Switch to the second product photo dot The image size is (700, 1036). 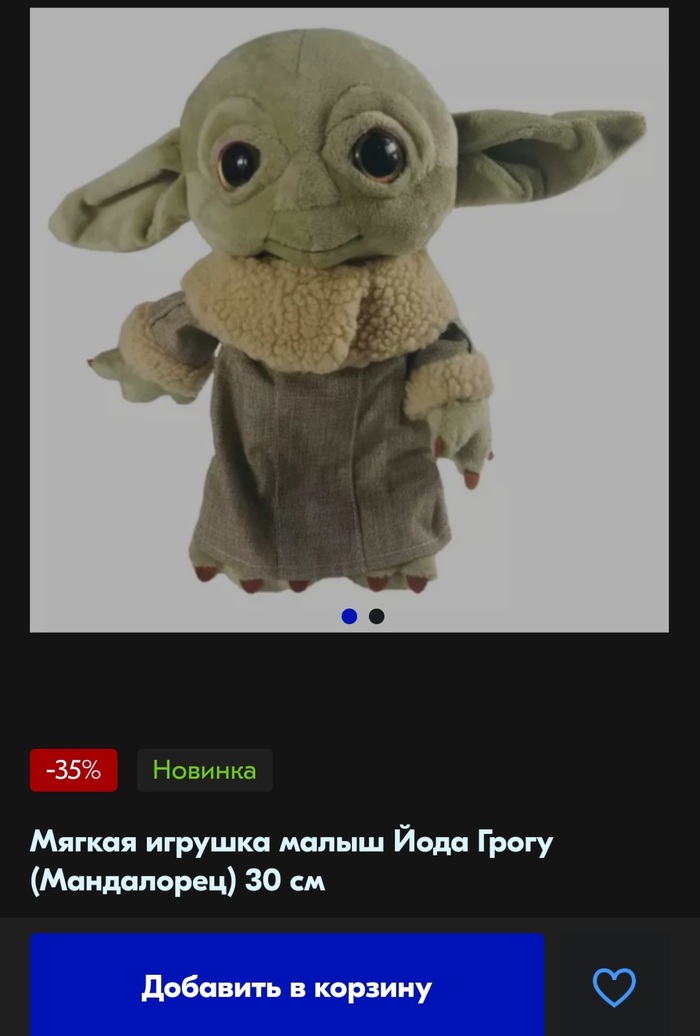coord(377,616)
